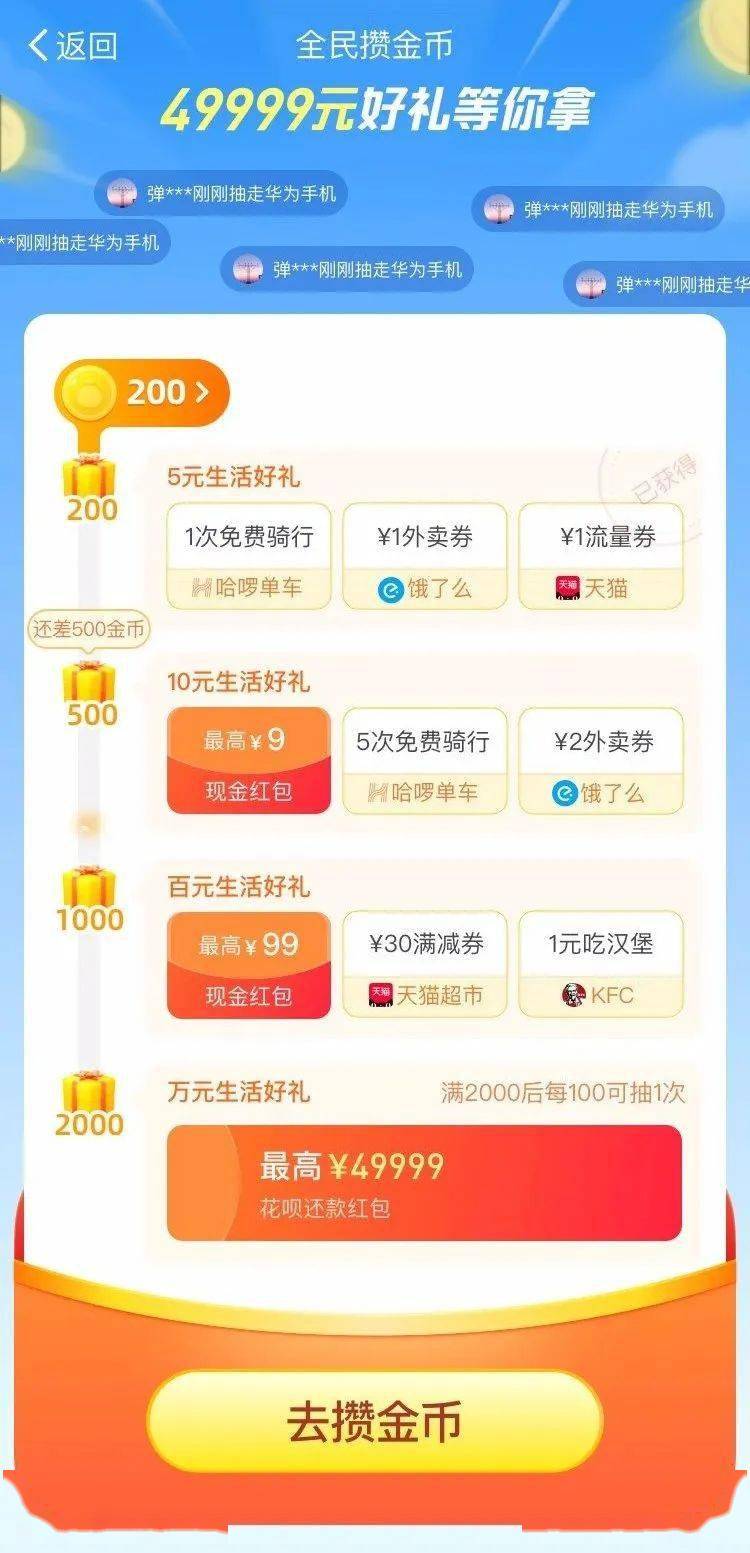Viewport: 750px width, 1553px height.
Task: Open the ¥1外卖券 饿了么 reward
Action: pyautogui.click(x=425, y=556)
